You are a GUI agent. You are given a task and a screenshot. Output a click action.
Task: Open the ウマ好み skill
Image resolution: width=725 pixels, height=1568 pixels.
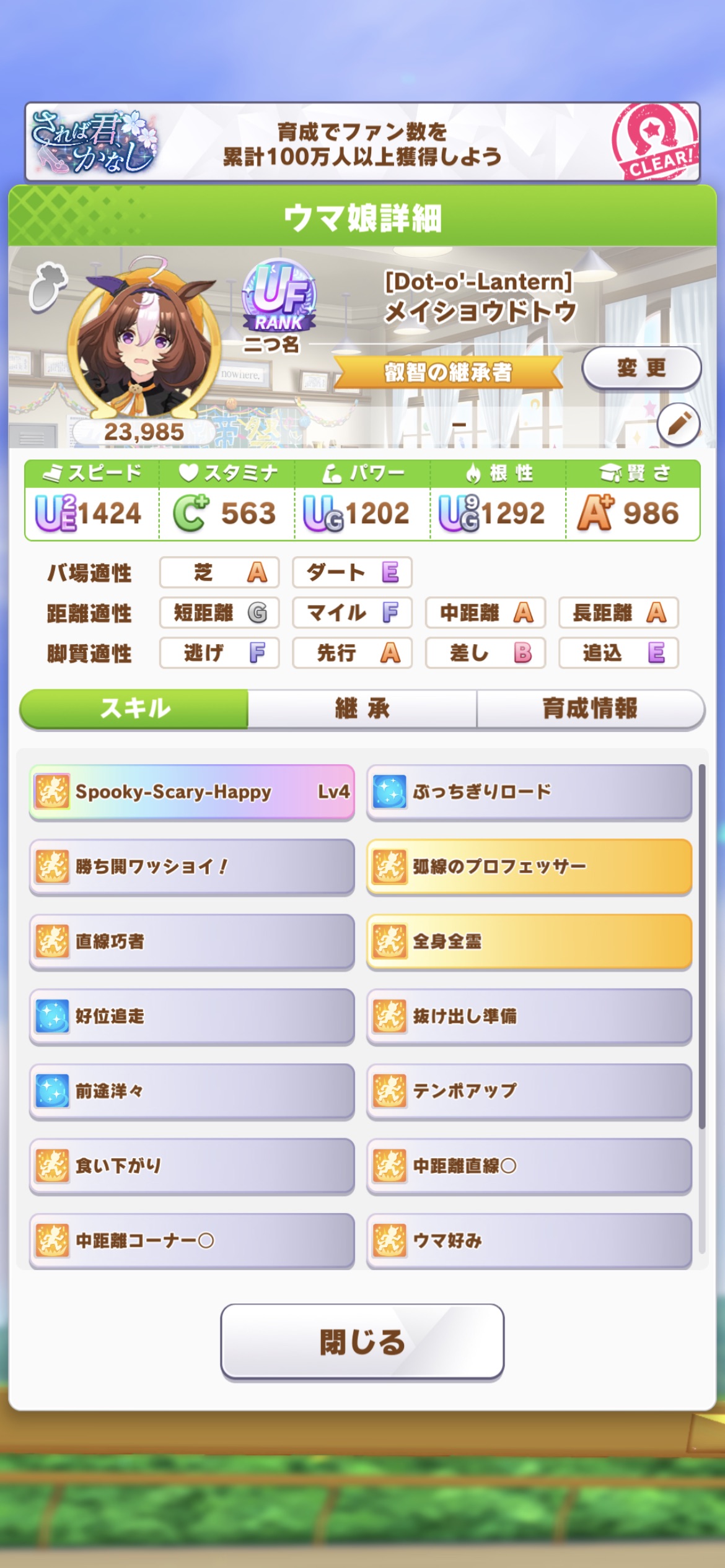[x=529, y=1240]
